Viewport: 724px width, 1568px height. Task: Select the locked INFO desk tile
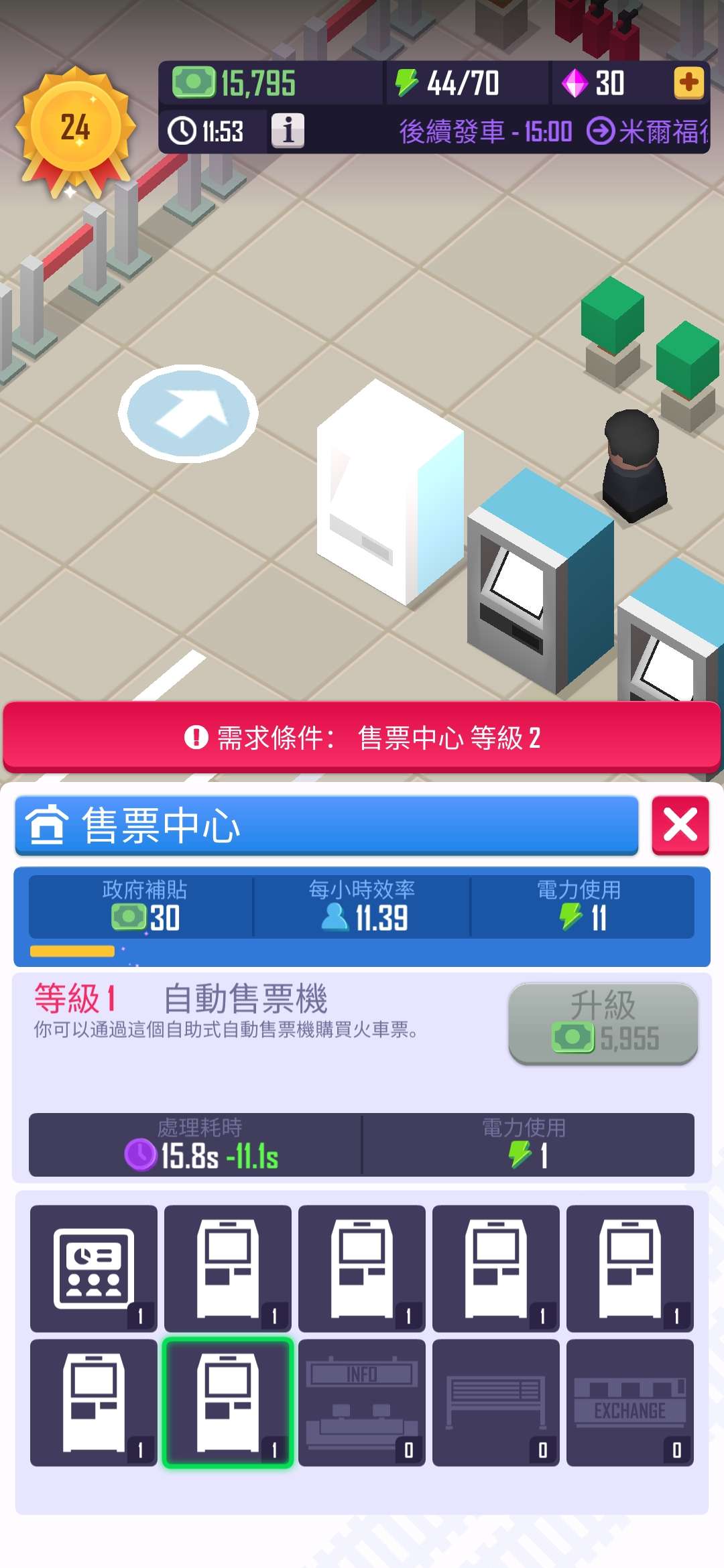(x=361, y=1402)
